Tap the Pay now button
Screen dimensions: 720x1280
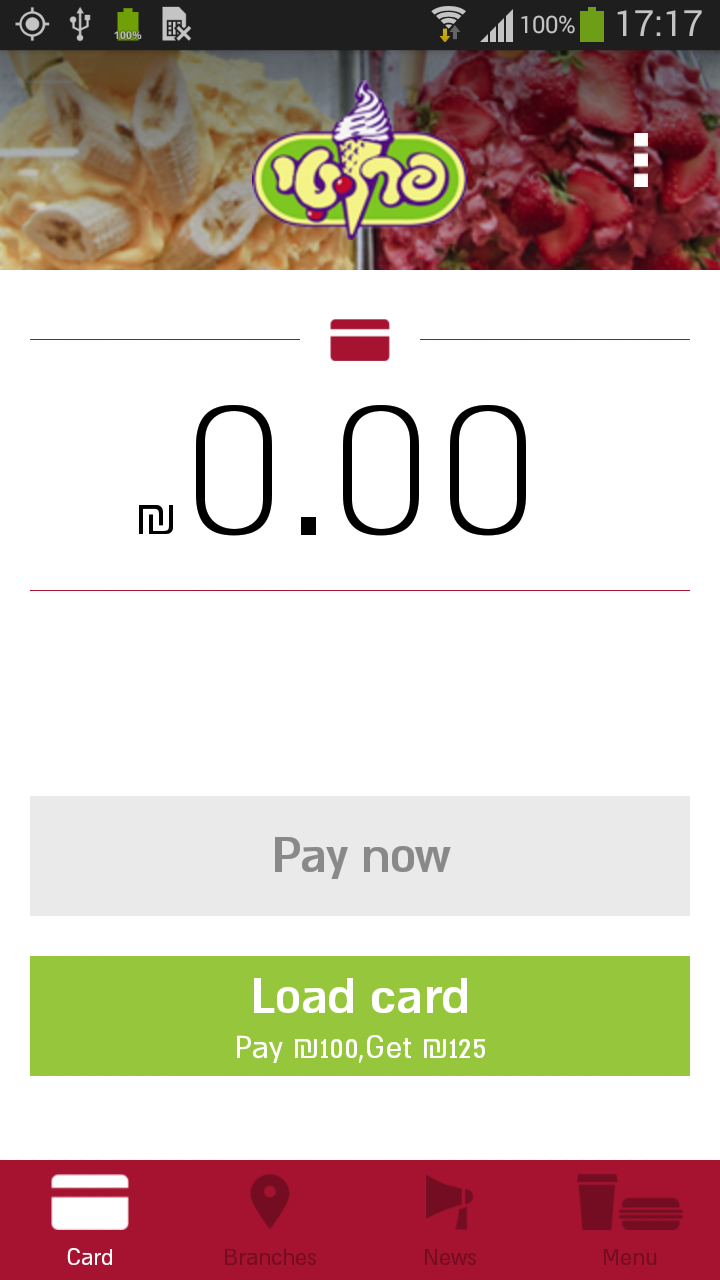(360, 856)
